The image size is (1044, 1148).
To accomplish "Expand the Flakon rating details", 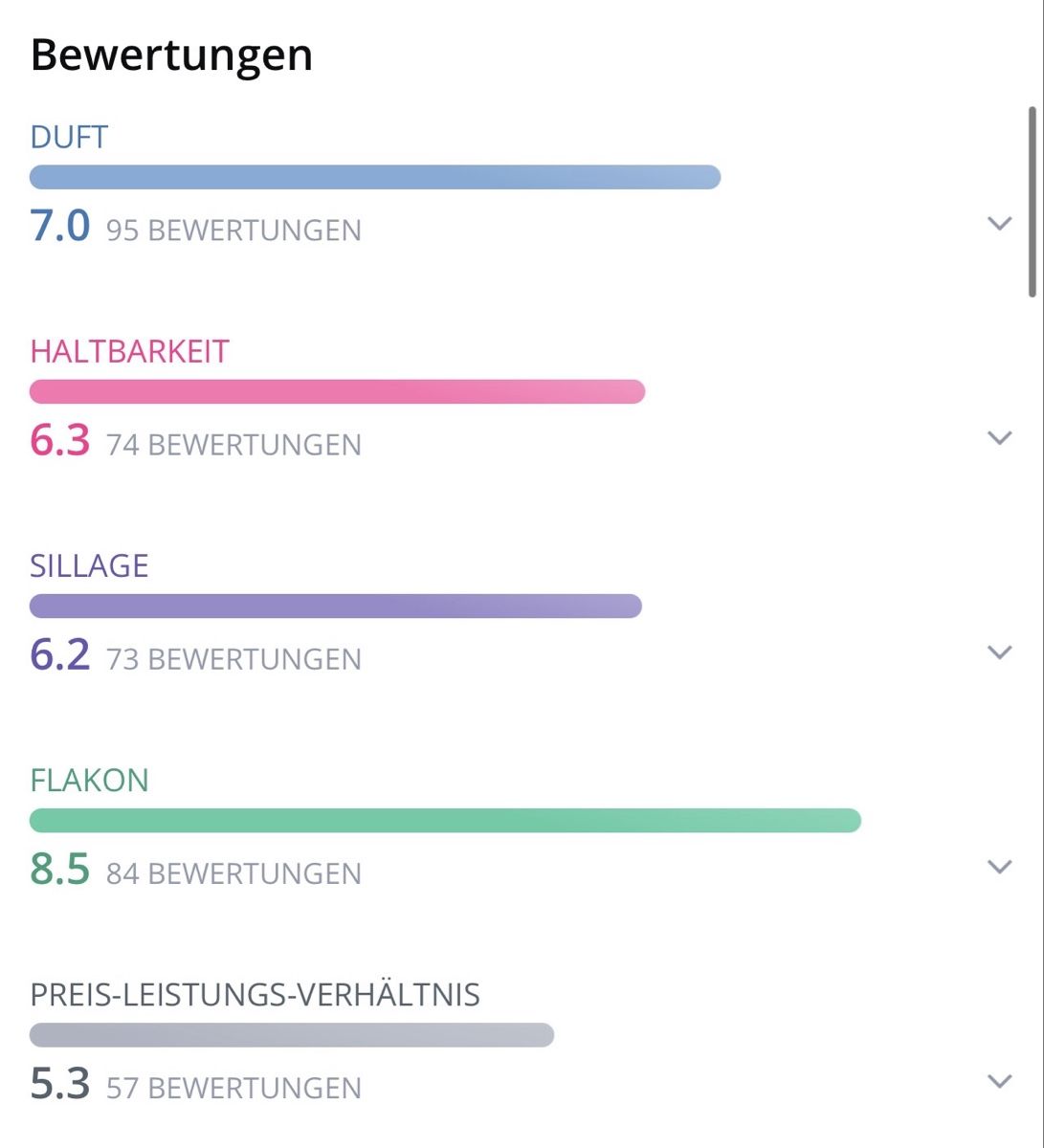I will 999,867.
